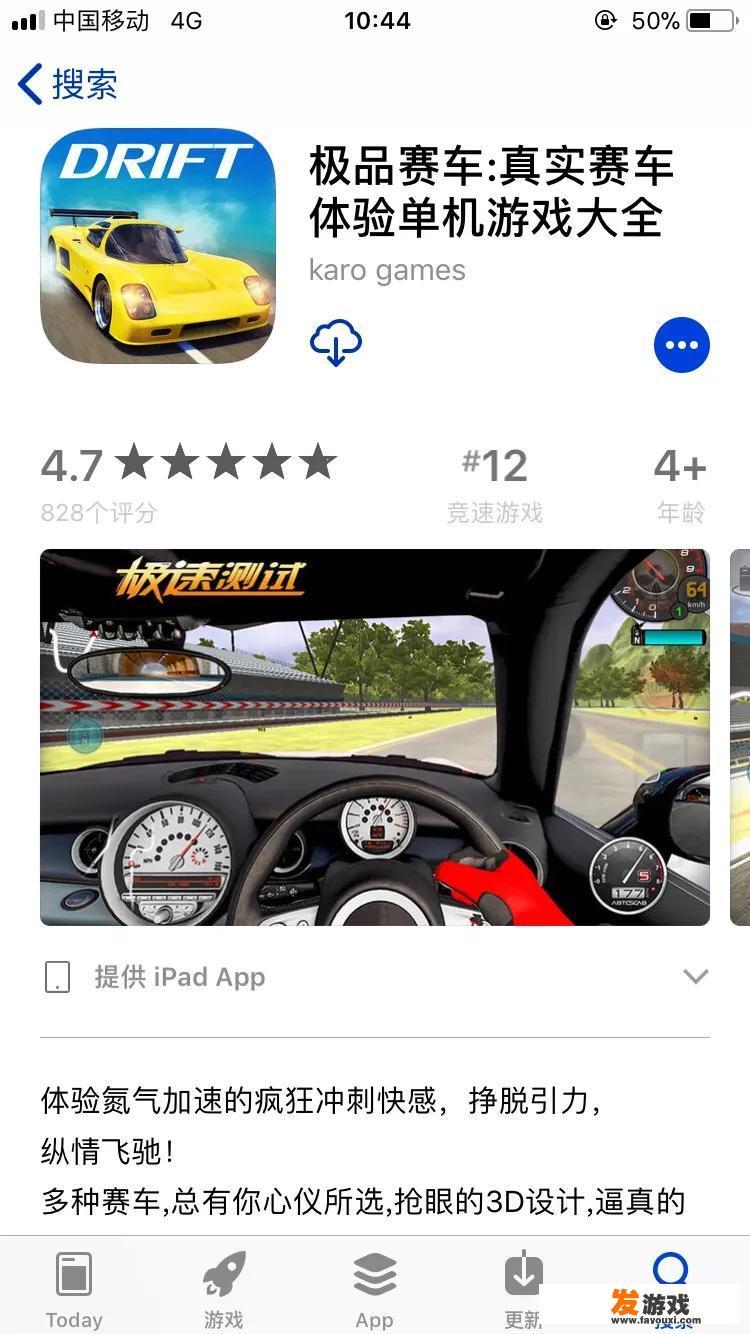
Task: Switch to the 游戏 tab
Action: (224, 1289)
